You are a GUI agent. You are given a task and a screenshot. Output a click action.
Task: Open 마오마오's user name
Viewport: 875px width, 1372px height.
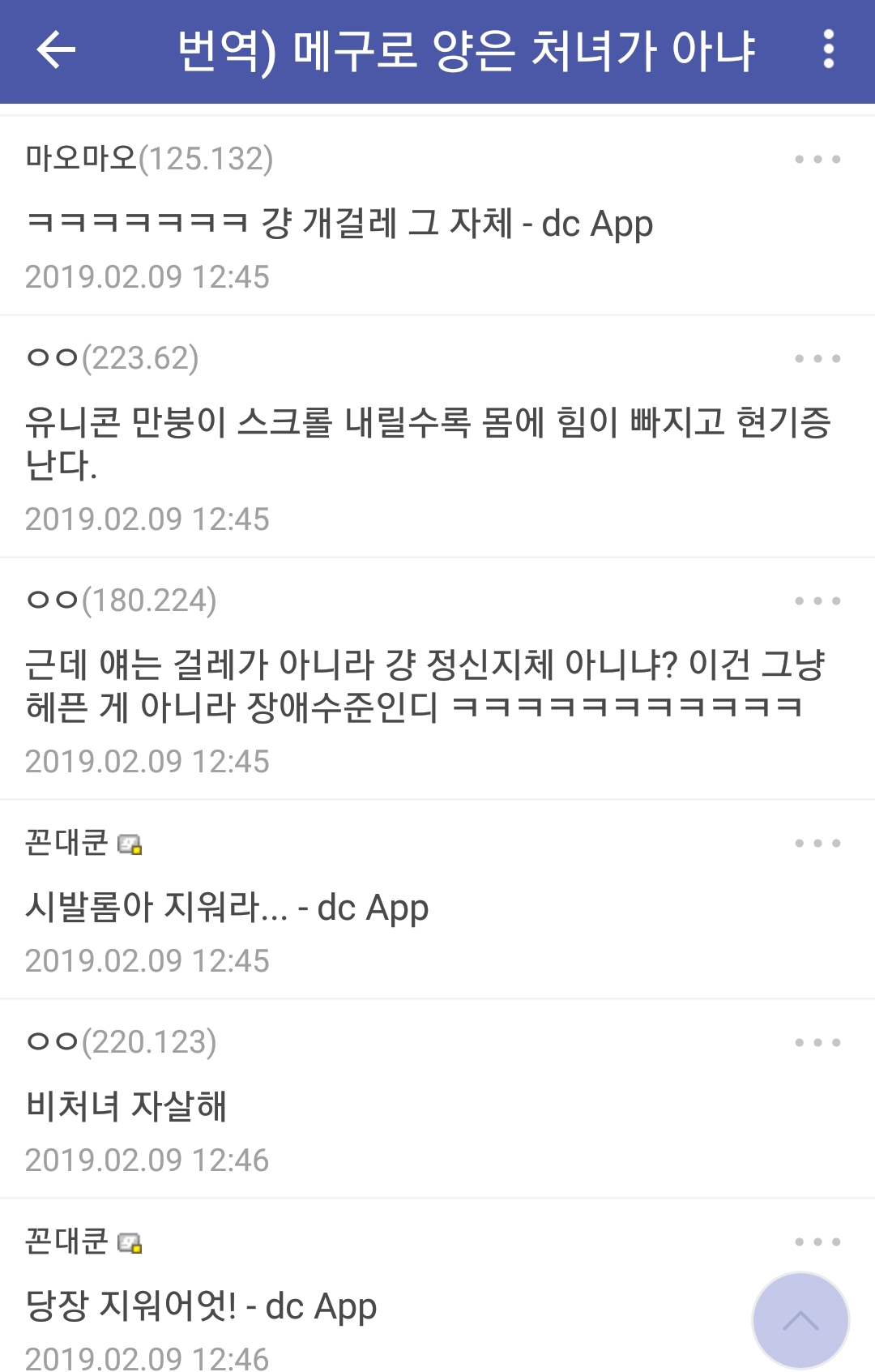tap(81, 159)
